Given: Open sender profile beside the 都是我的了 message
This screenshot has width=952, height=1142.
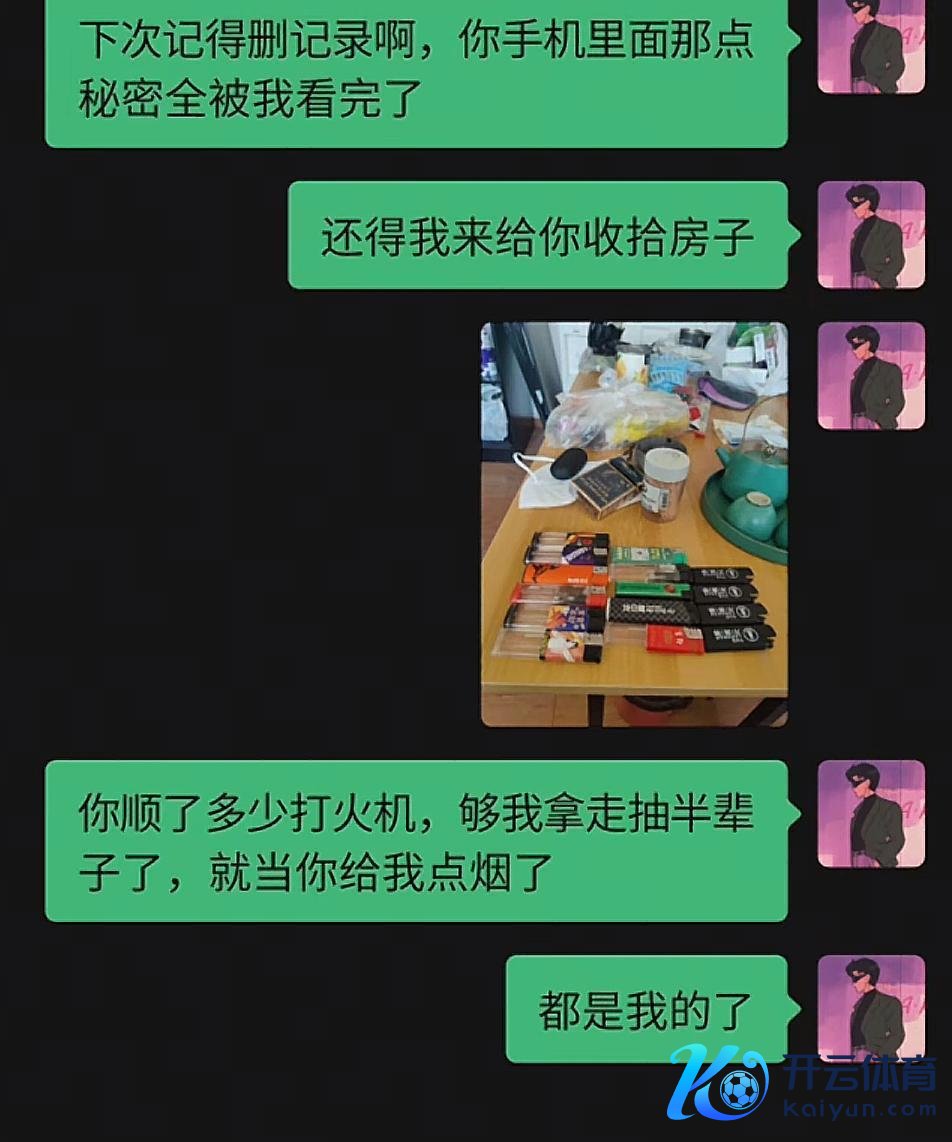Looking at the screenshot, I should (x=871, y=1008).
